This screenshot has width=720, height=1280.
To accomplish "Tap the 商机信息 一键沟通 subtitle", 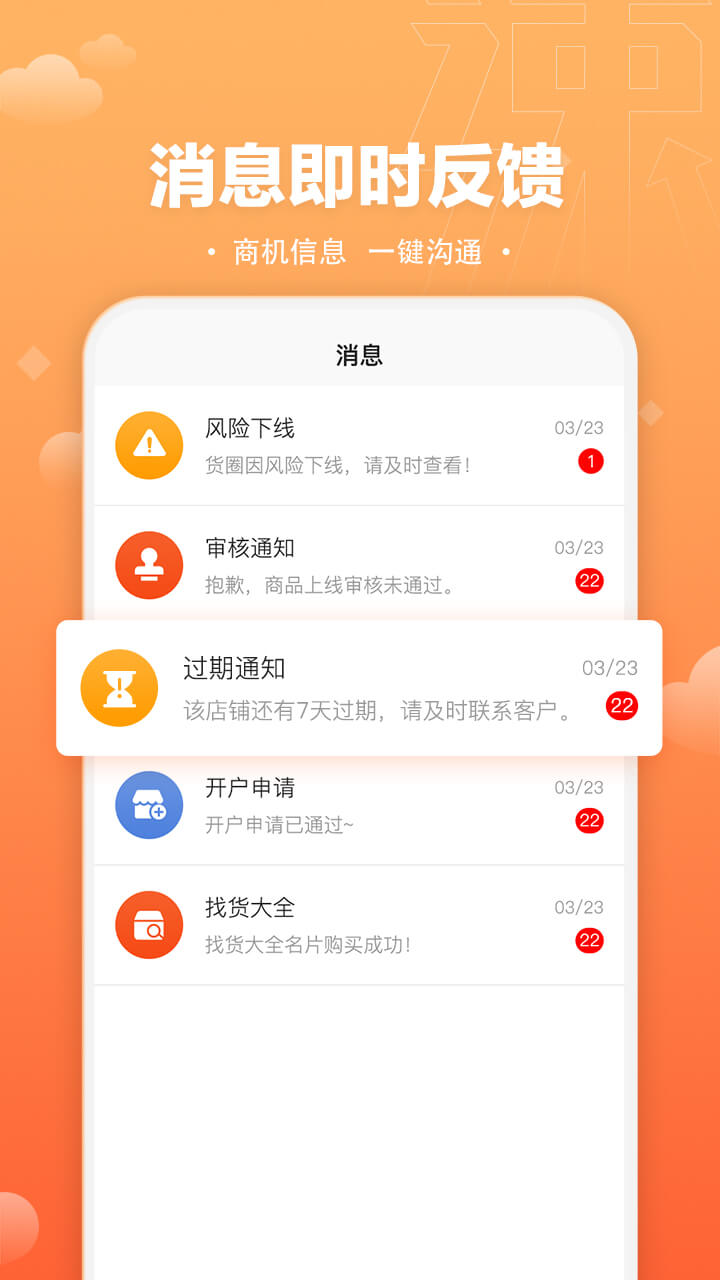I will pos(360,253).
